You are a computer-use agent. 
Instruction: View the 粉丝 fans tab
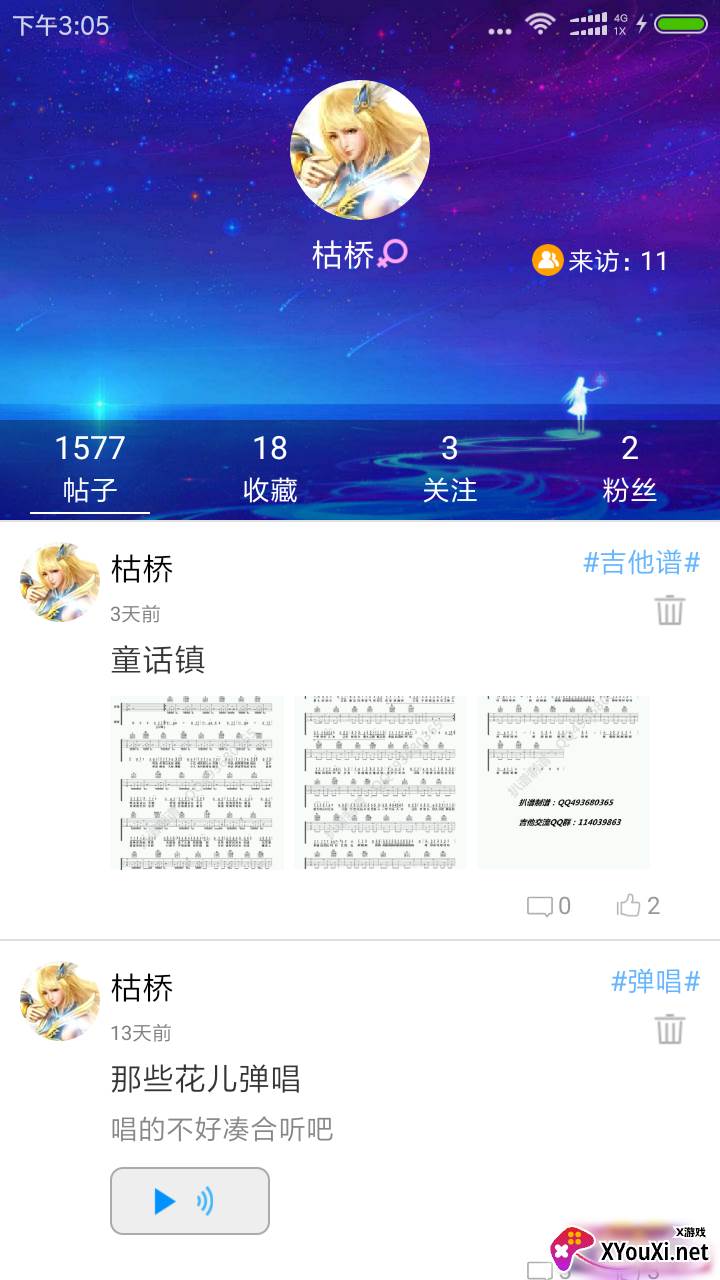tap(630, 468)
